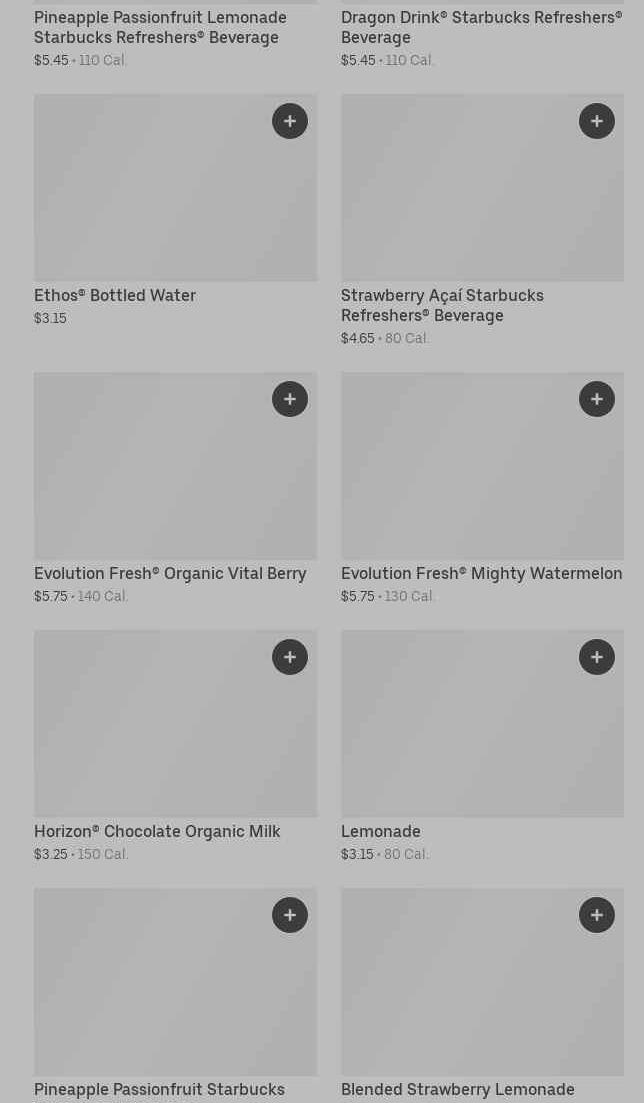View Evolution Fresh Mighty Watermelon details

coord(460,478)
